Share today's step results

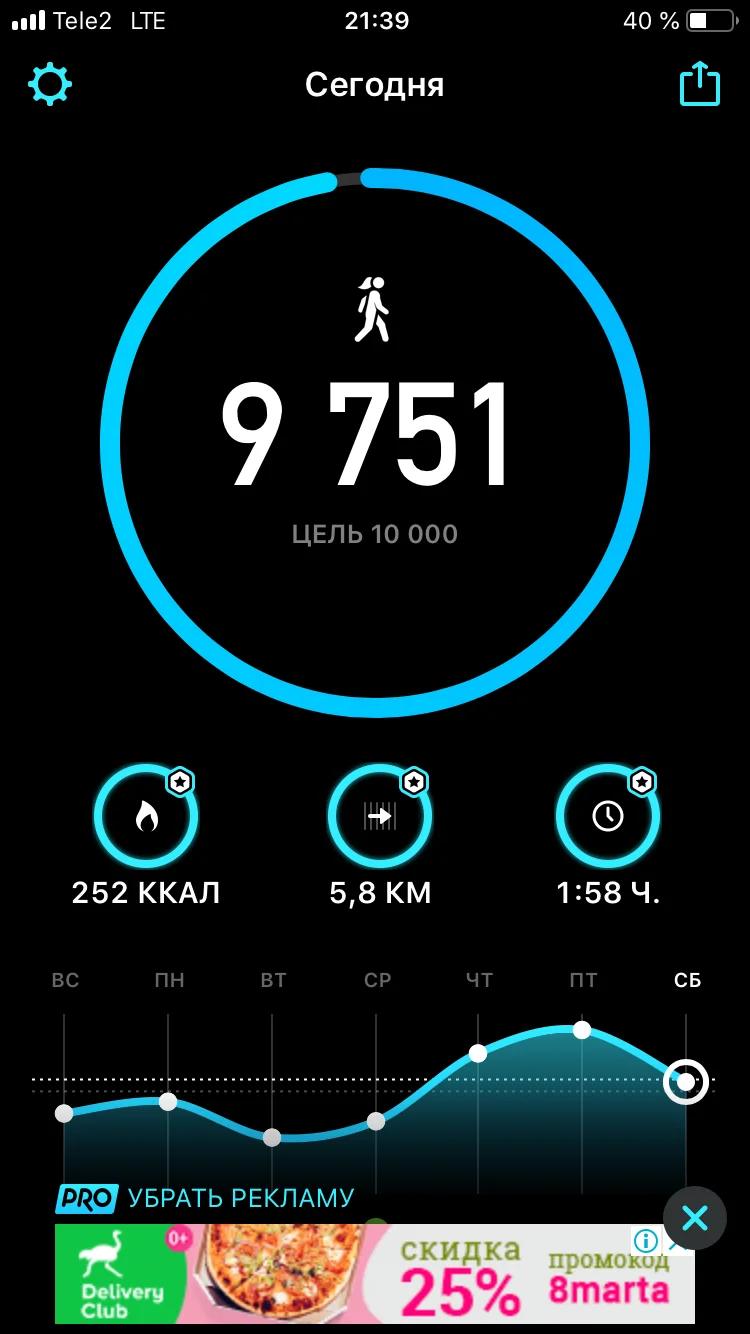point(700,84)
